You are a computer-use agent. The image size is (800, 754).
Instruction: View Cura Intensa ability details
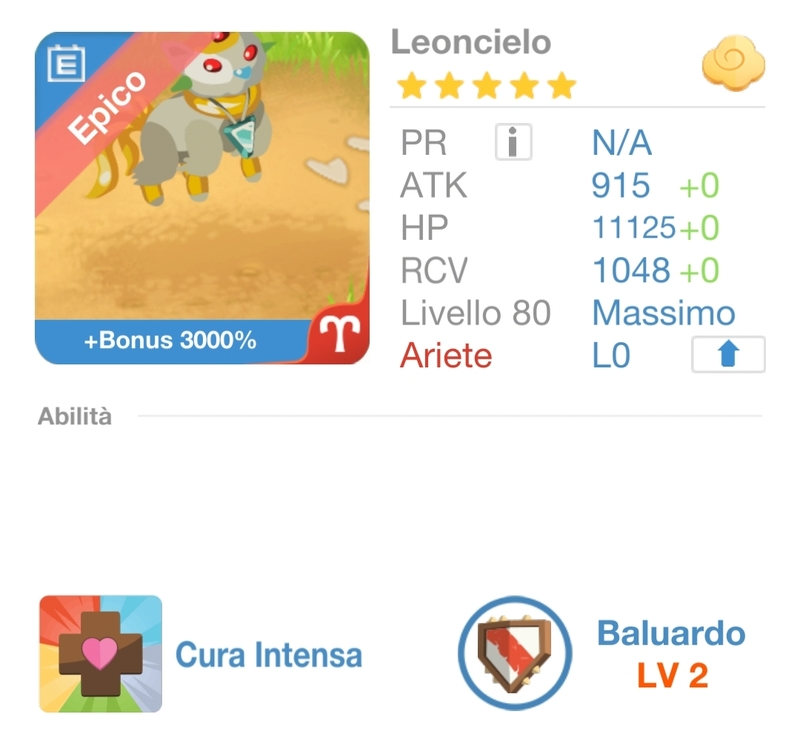tap(101, 654)
